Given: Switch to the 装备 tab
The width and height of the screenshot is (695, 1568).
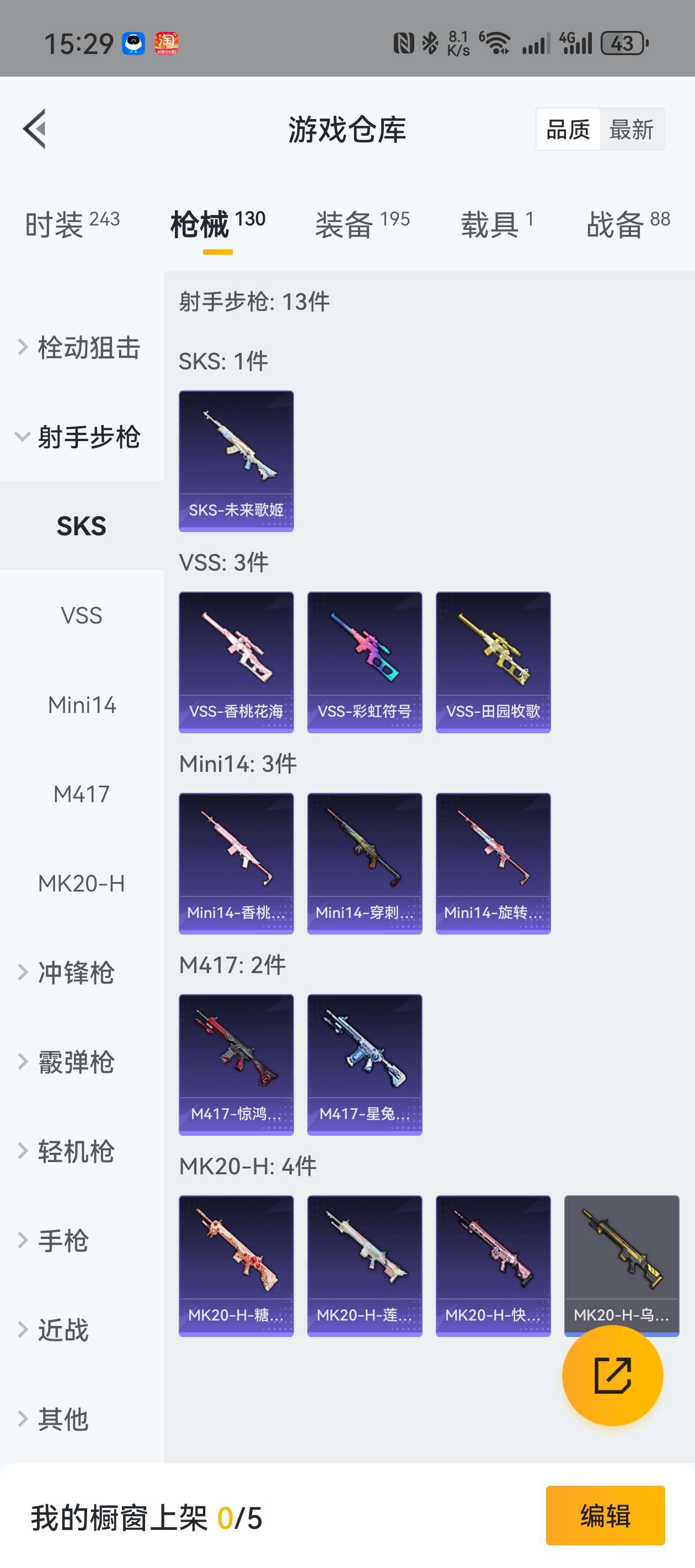Looking at the screenshot, I should (362, 224).
